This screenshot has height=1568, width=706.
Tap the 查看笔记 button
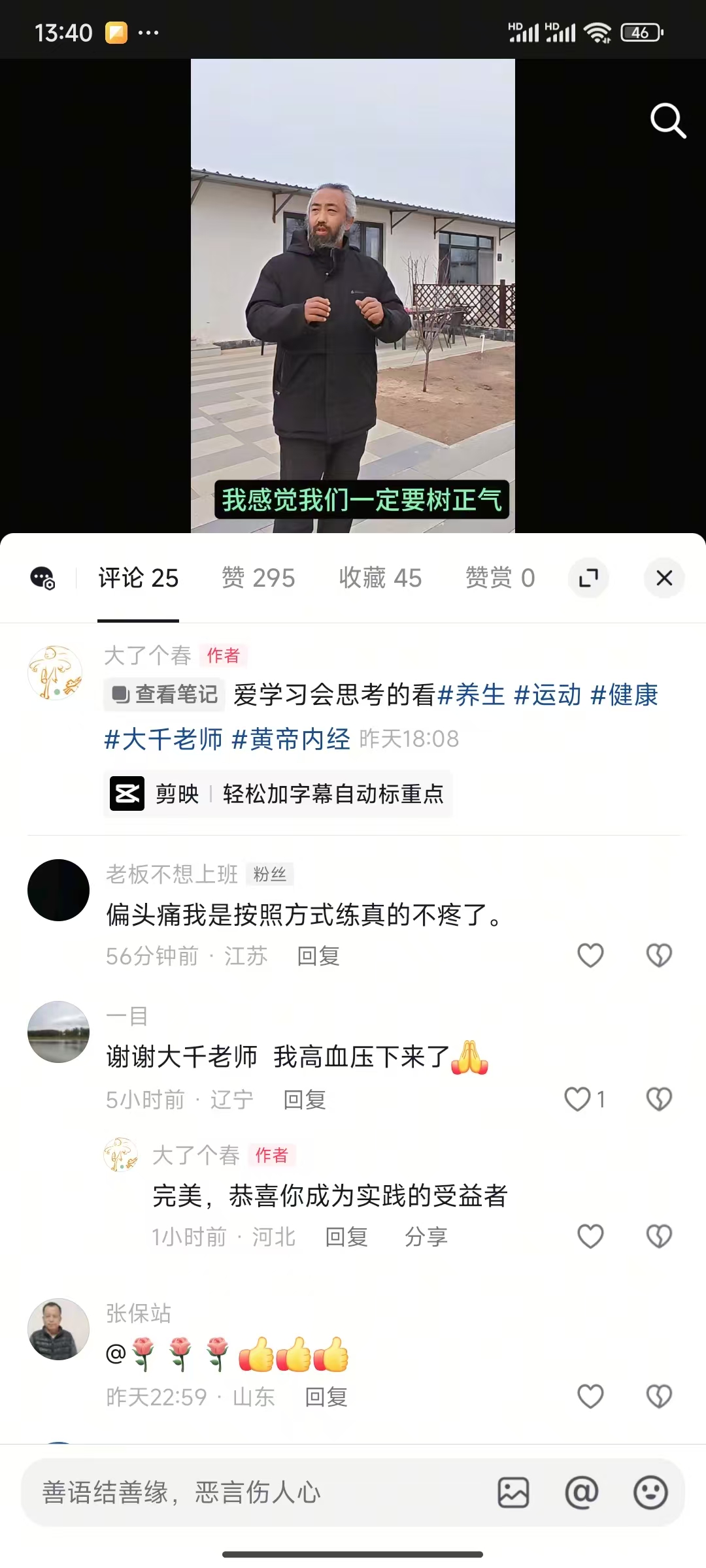(164, 694)
